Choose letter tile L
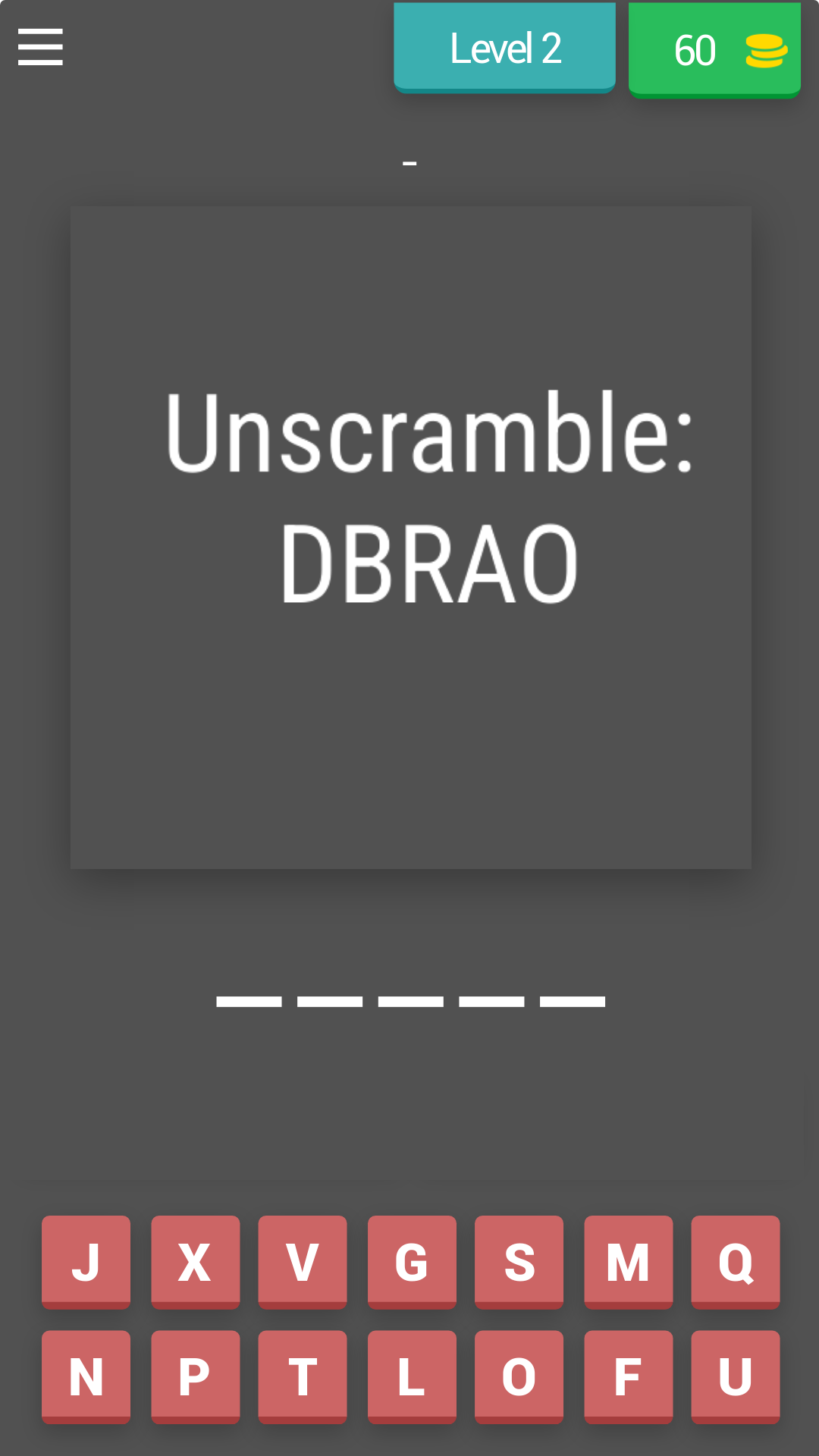 pos(412,1376)
